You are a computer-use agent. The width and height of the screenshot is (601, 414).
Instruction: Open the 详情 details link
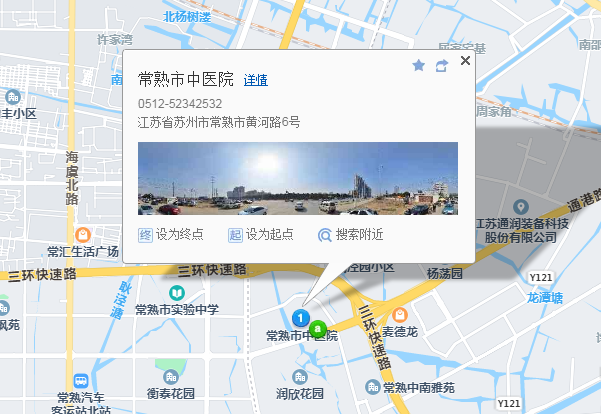pyautogui.click(x=255, y=79)
